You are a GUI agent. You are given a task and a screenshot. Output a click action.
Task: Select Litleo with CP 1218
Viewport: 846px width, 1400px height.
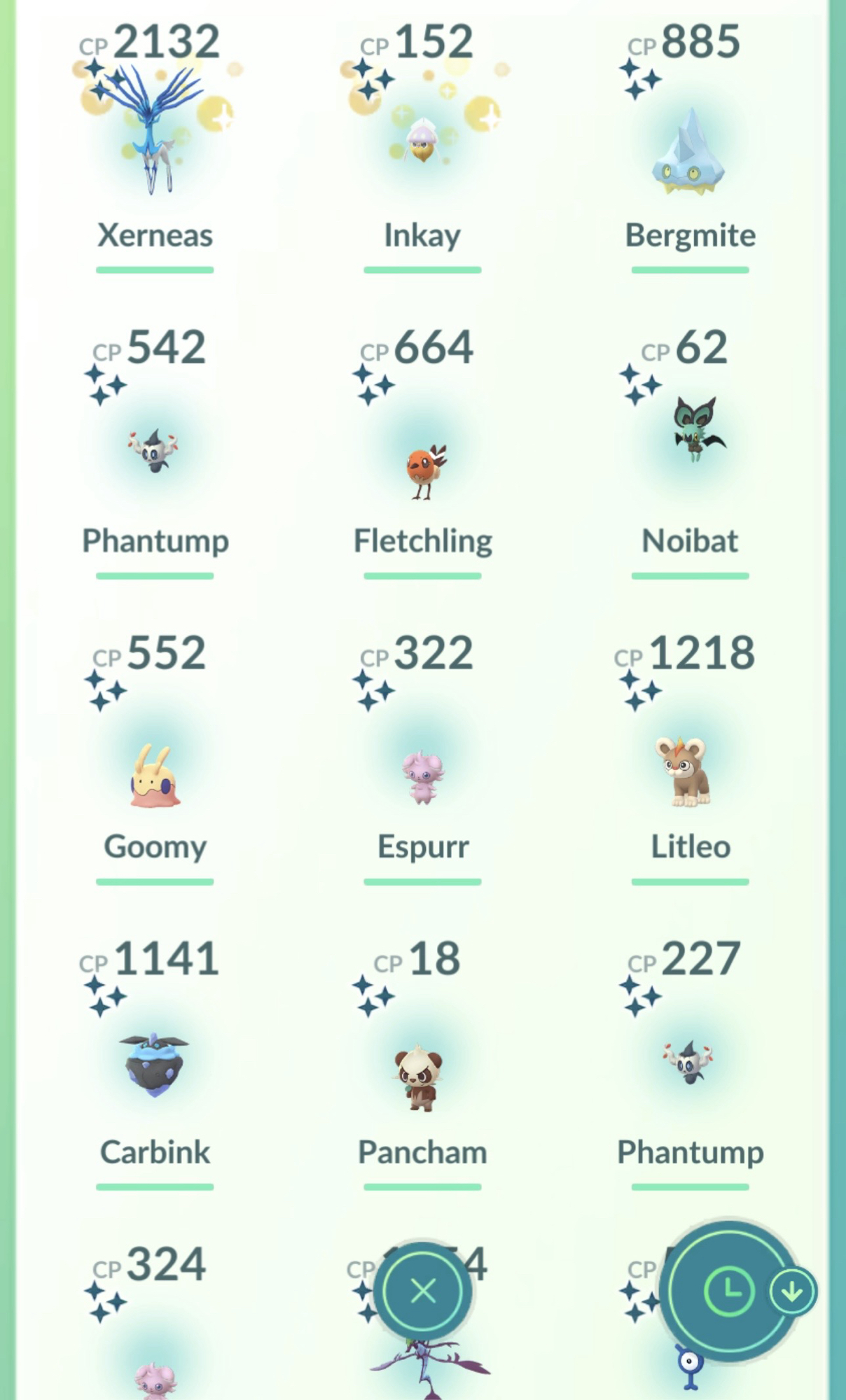pyautogui.click(x=690, y=770)
